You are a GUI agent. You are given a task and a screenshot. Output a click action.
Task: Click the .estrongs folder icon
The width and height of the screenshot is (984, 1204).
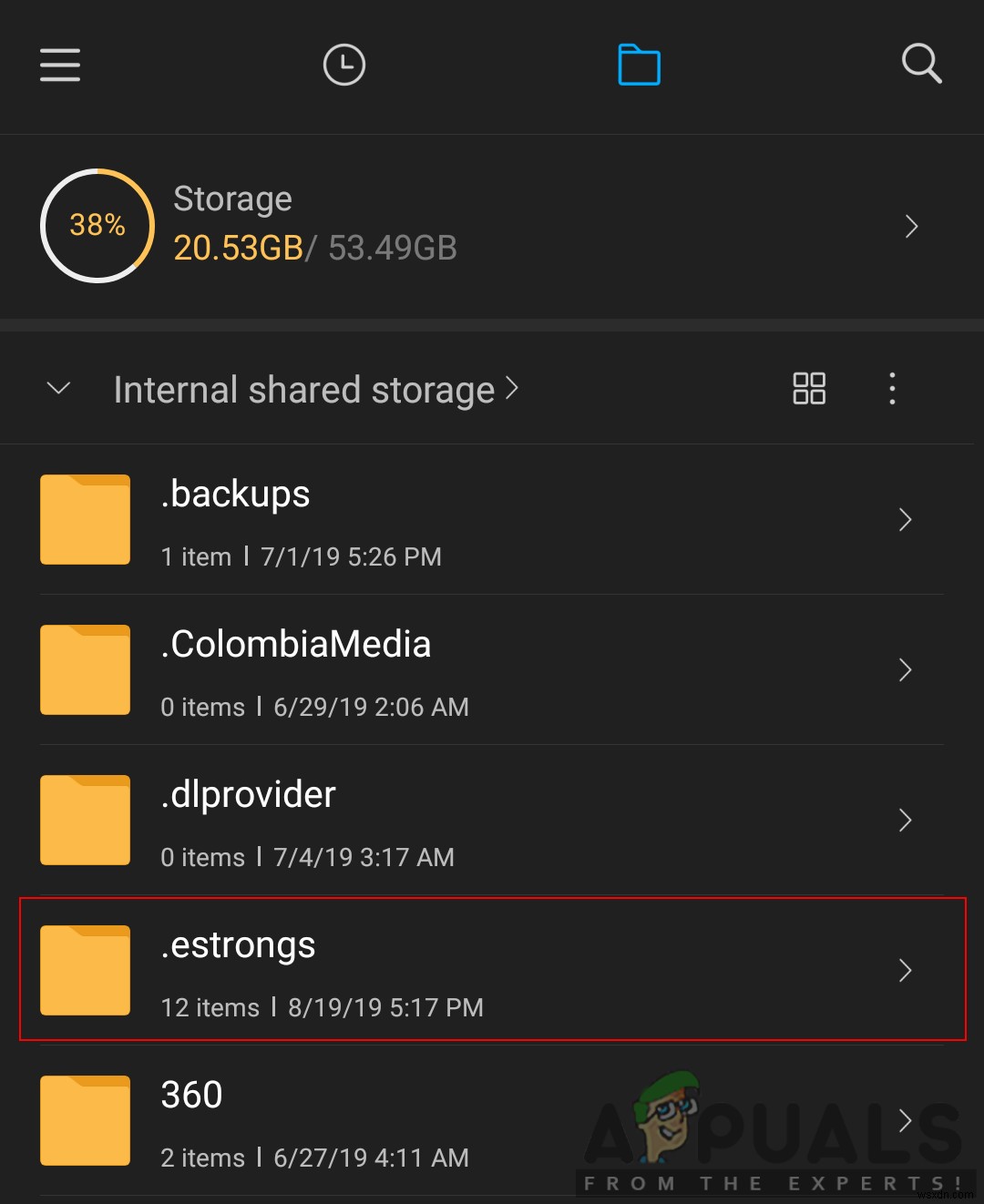click(x=85, y=970)
